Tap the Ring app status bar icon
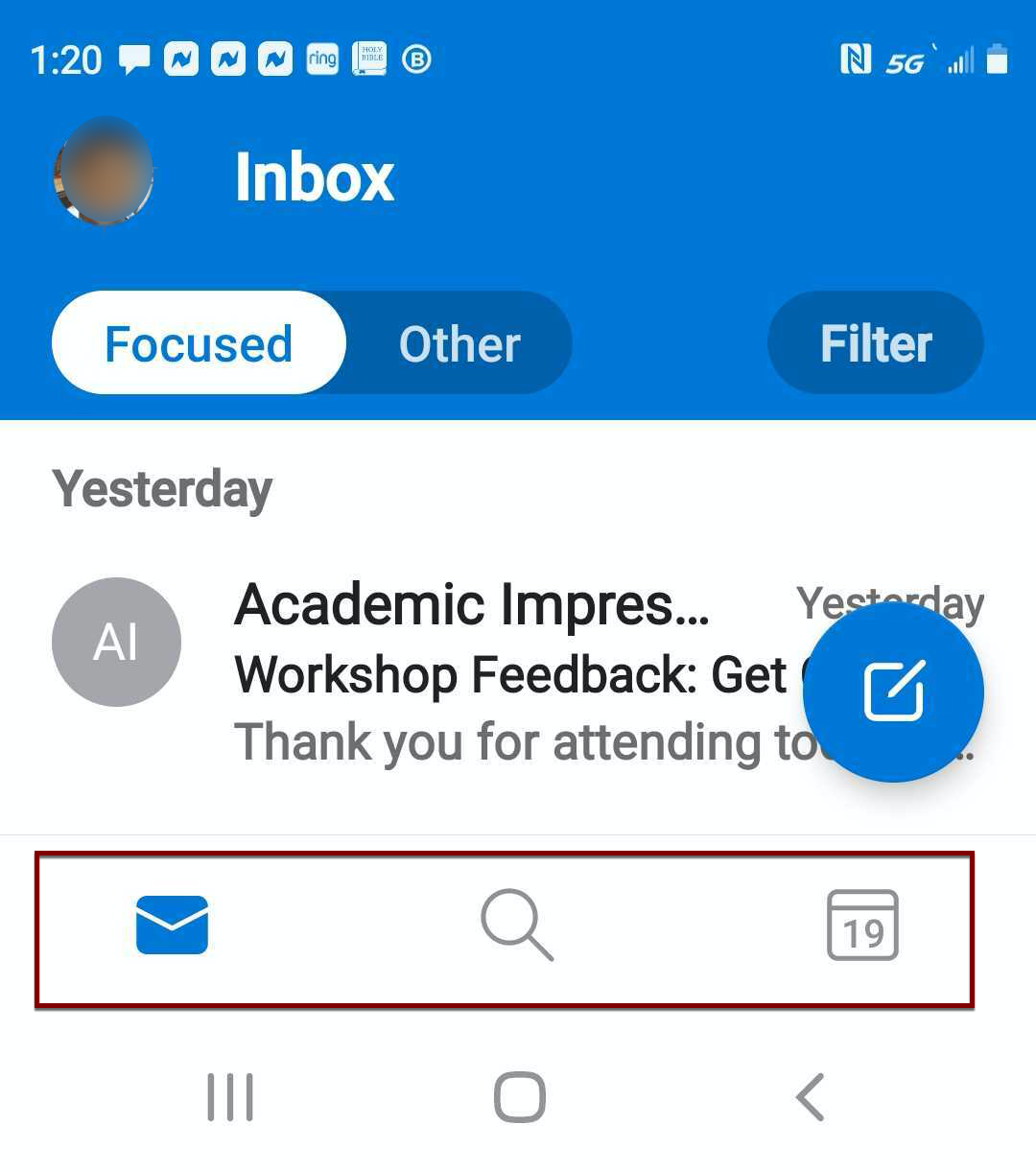 (322, 59)
